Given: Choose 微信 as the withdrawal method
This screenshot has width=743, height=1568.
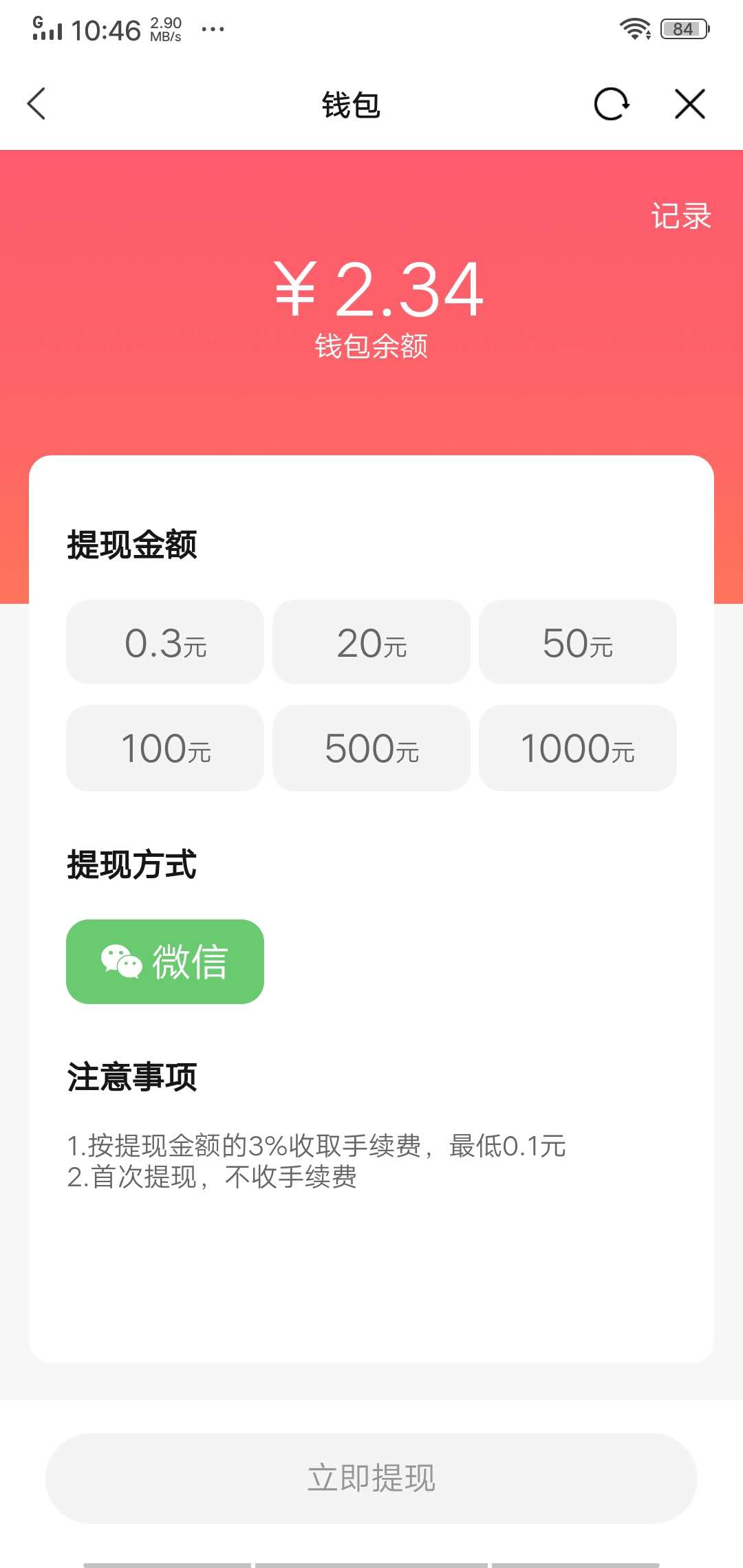Looking at the screenshot, I should (x=164, y=962).
